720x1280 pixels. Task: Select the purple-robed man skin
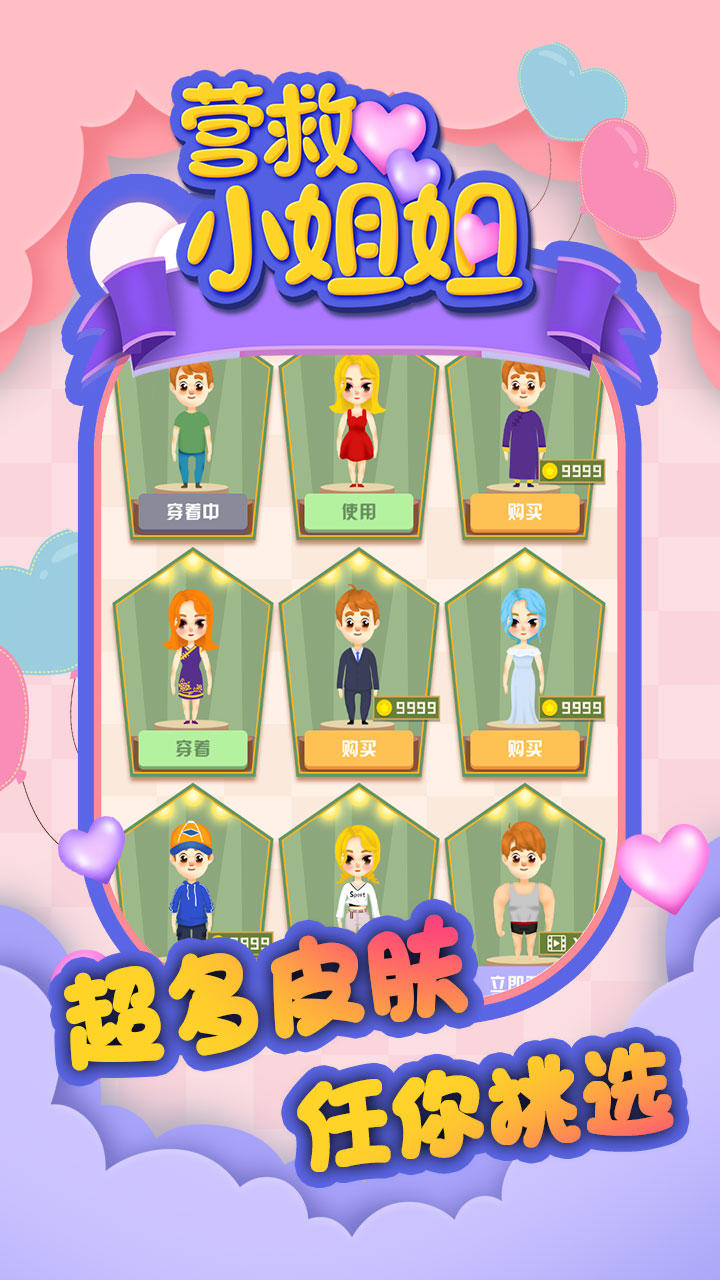click(524, 425)
